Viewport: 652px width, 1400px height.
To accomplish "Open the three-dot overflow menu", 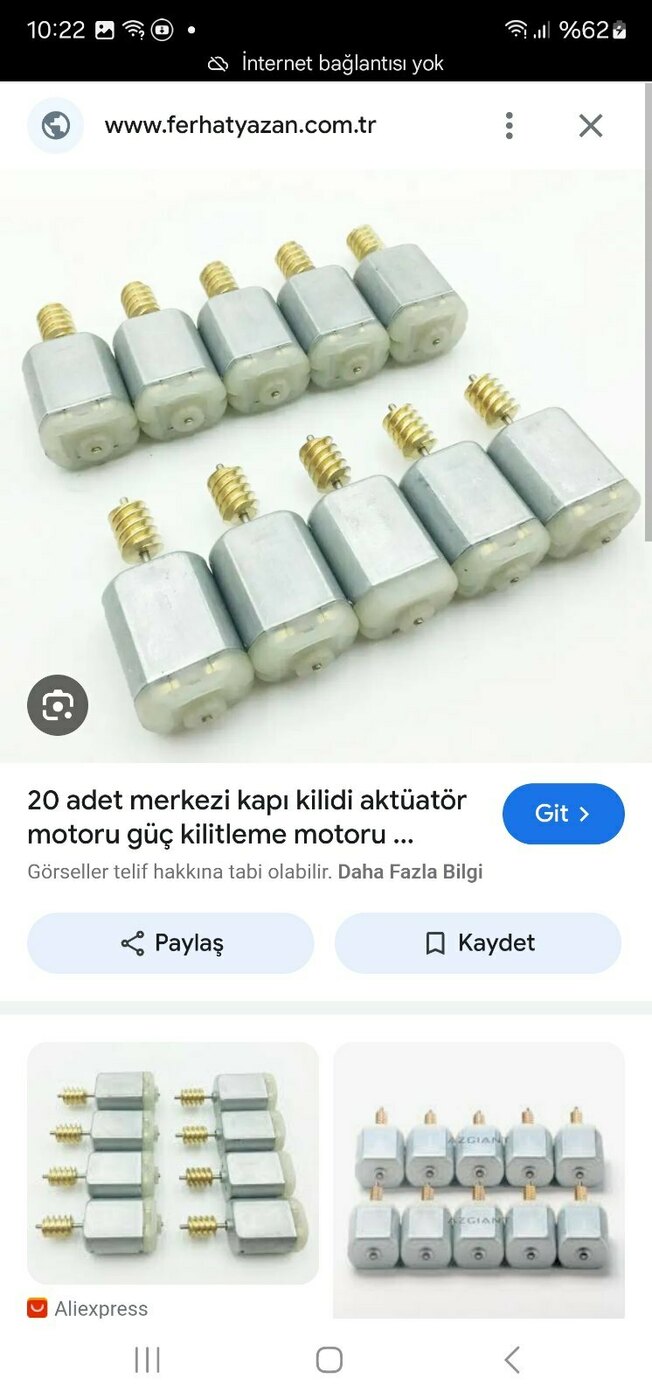I will pyautogui.click(x=509, y=126).
